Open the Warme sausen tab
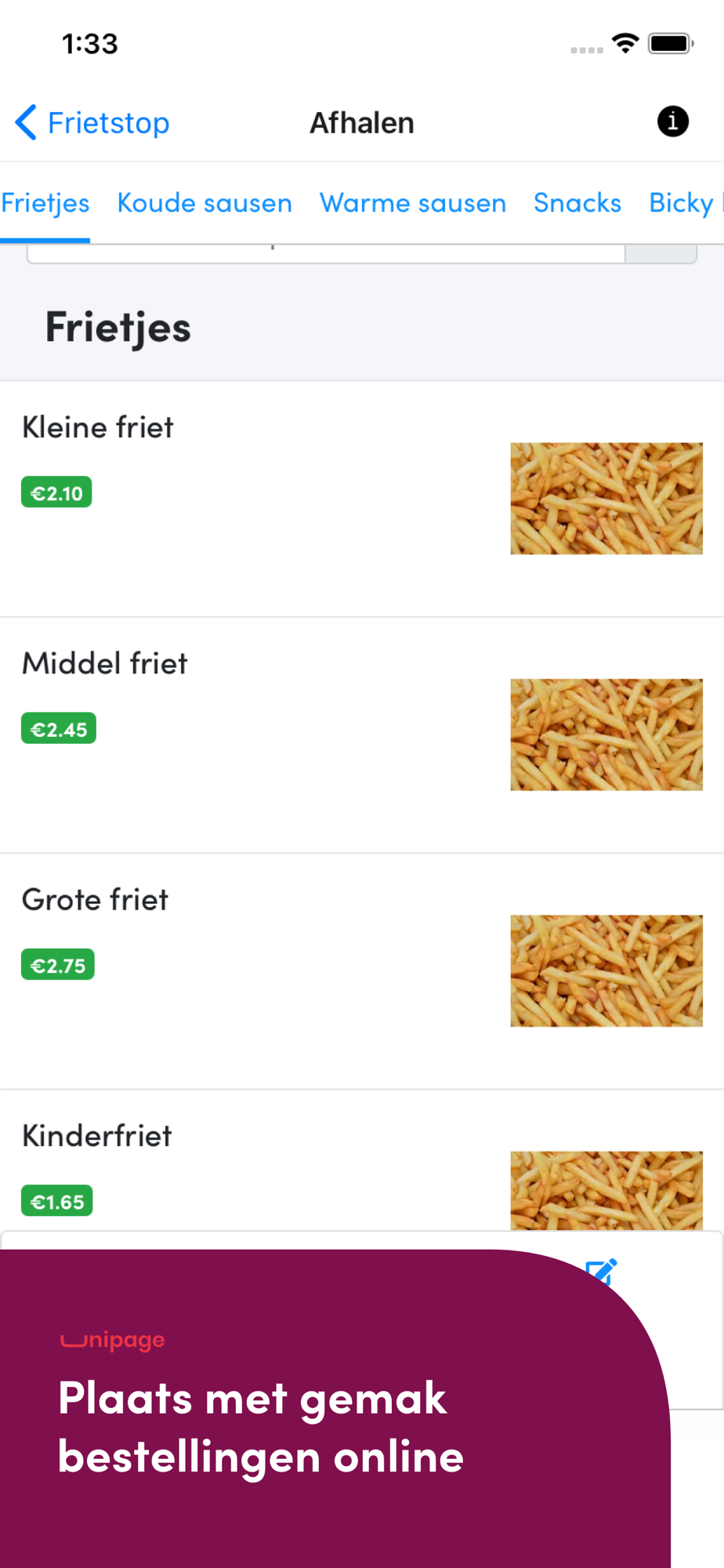The height and width of the screenshot is (1568, 724). pos(413,203)
